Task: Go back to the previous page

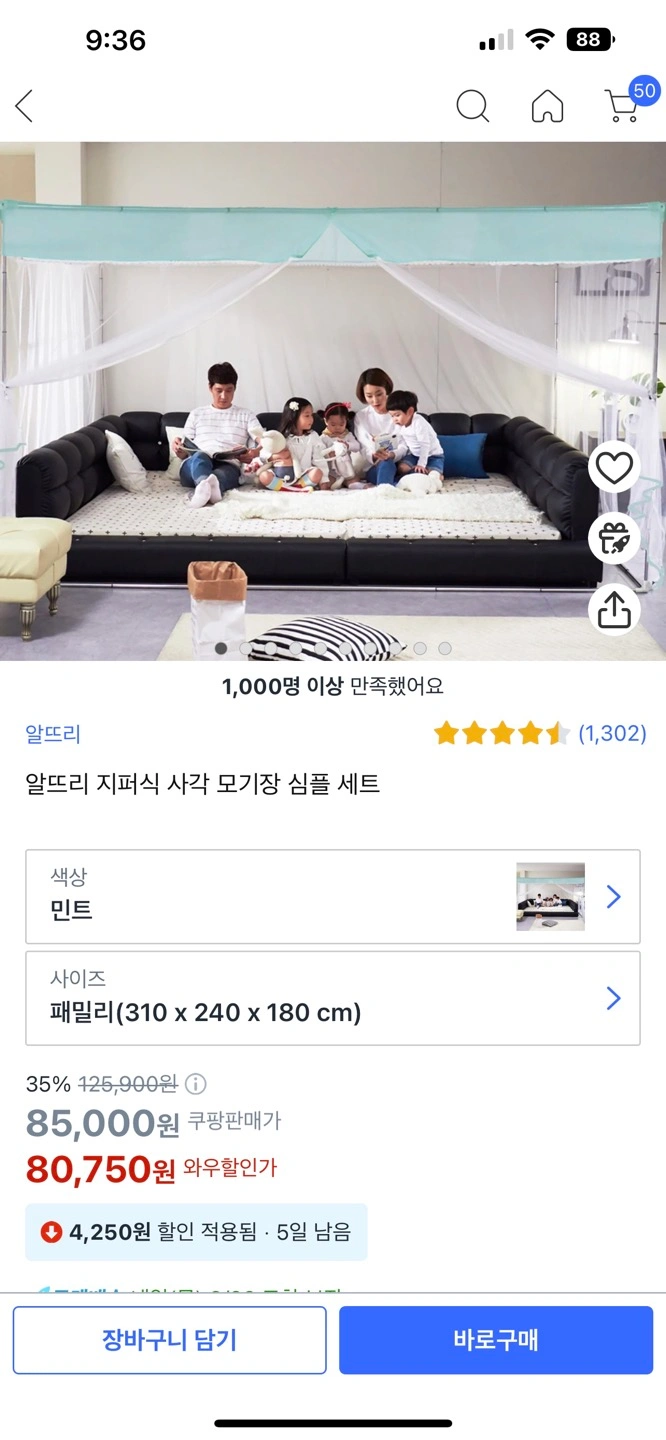Action: tap(25, 105)
